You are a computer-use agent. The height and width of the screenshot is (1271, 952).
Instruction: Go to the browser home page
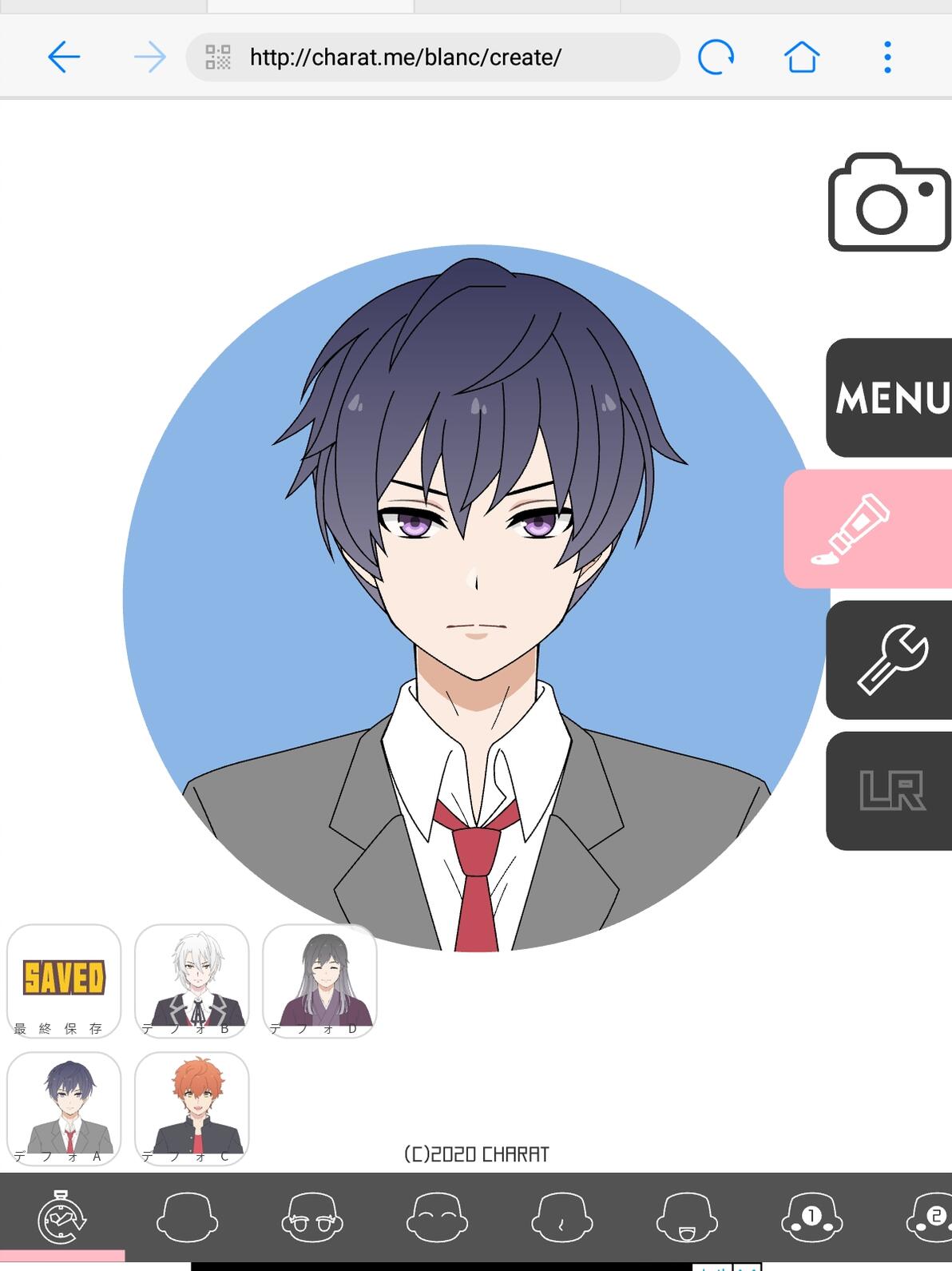click(x=802, y=57)
